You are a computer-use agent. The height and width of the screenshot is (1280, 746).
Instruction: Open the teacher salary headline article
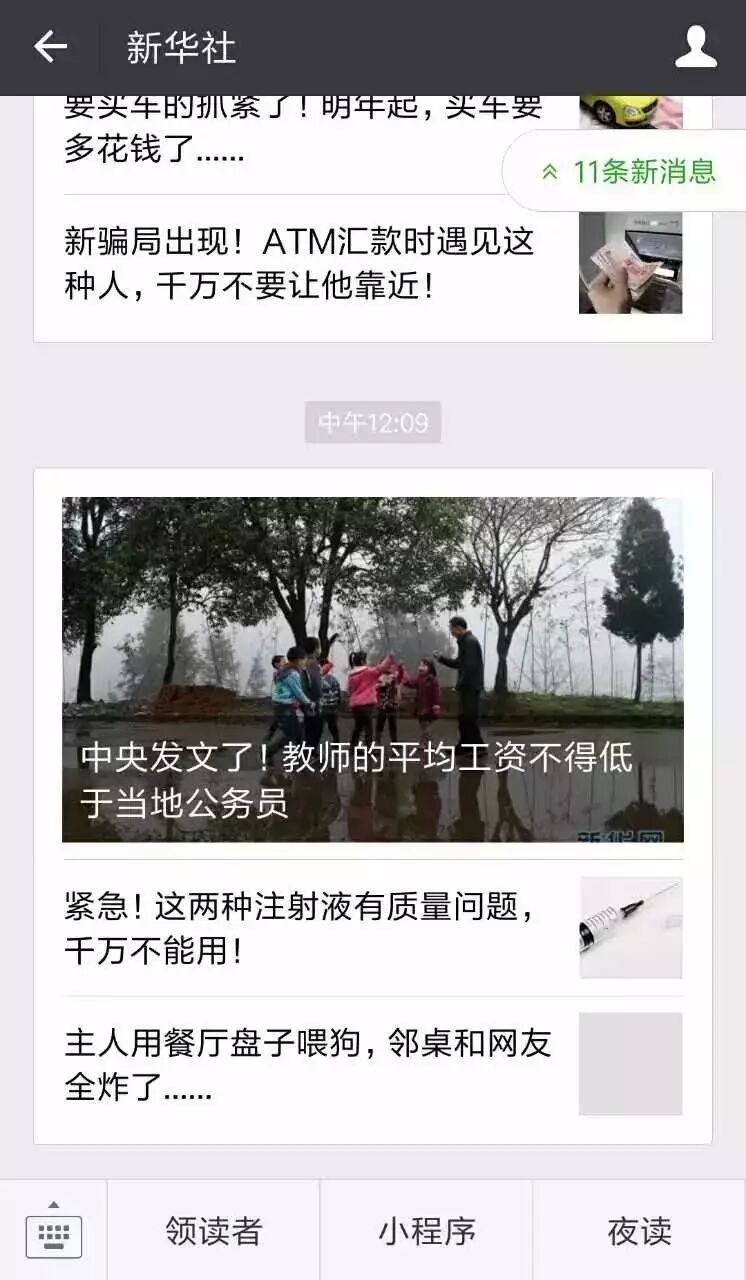click(x=372, y=669)
